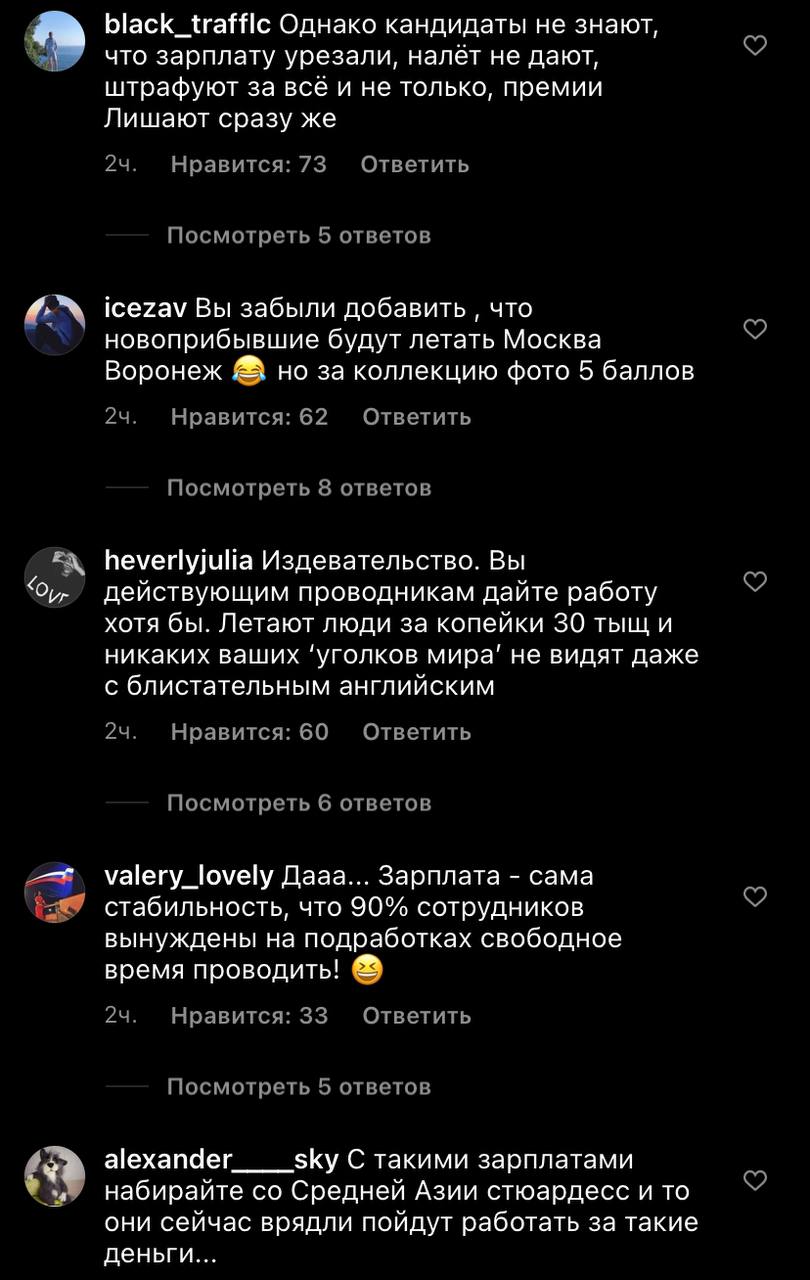Like the comment from alexander____sky
This screenshot has height=1280, width=810.
click(756, 1181)
